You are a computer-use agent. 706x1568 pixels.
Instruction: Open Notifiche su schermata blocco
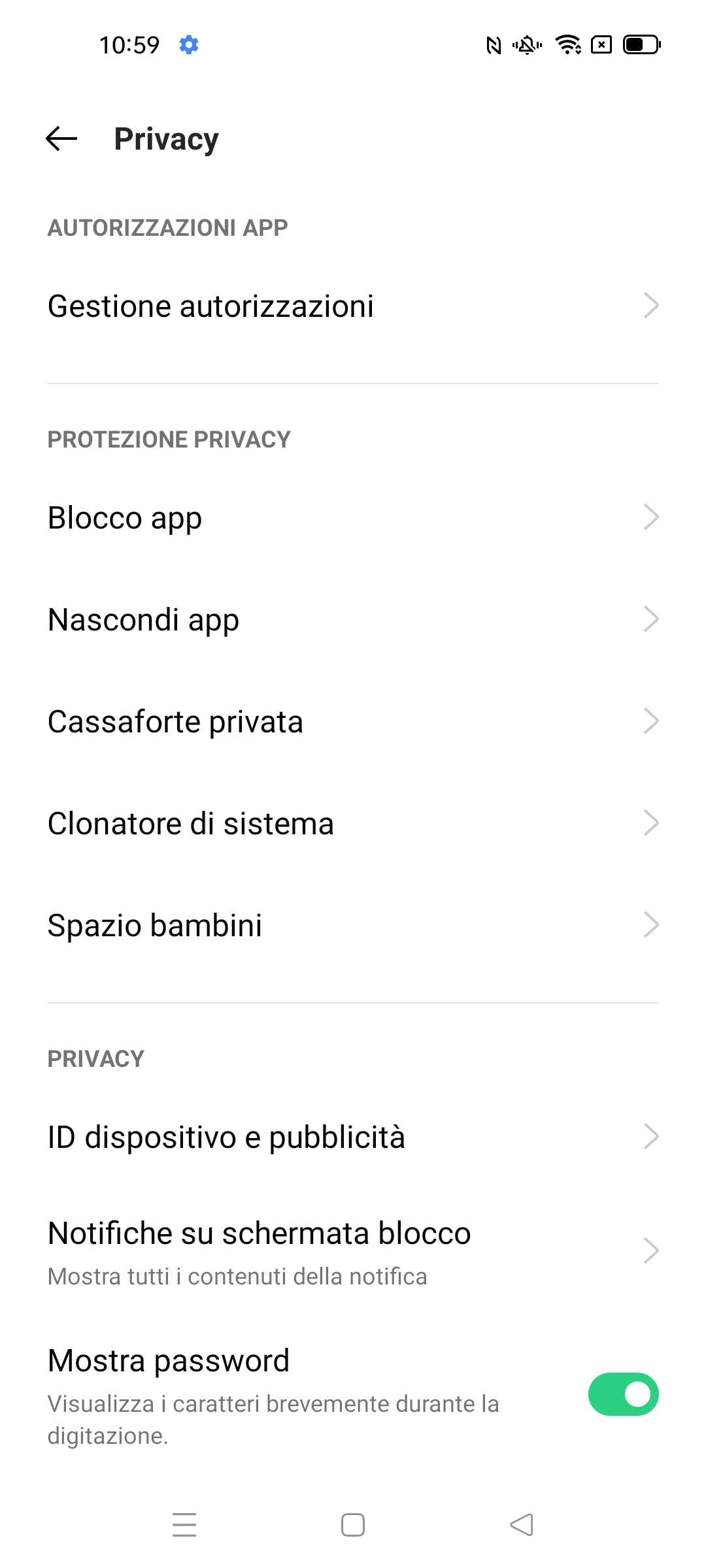[x=353, y=1251]
